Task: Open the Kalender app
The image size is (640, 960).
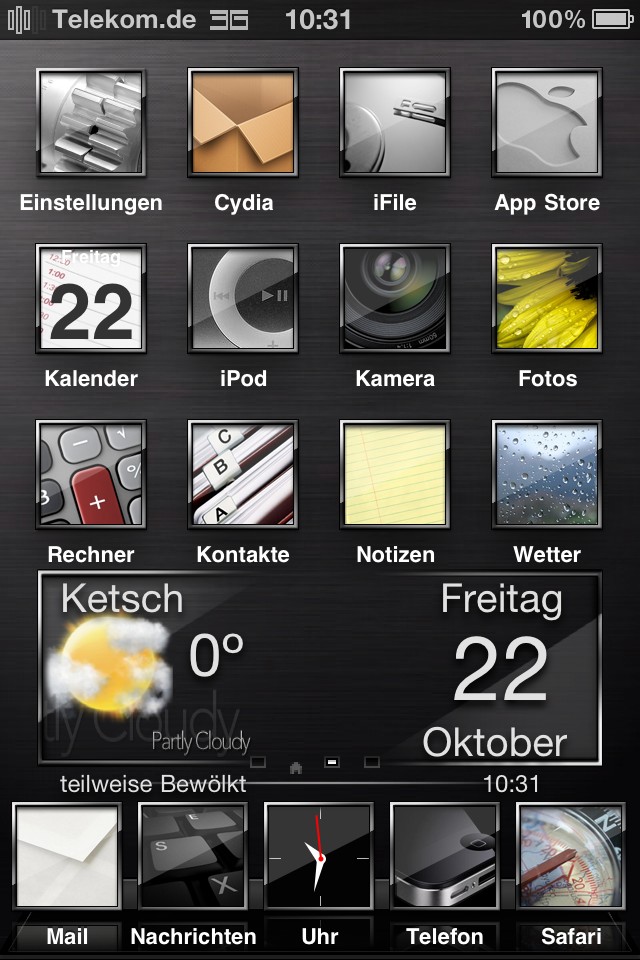Action: (x=91, y=299)
